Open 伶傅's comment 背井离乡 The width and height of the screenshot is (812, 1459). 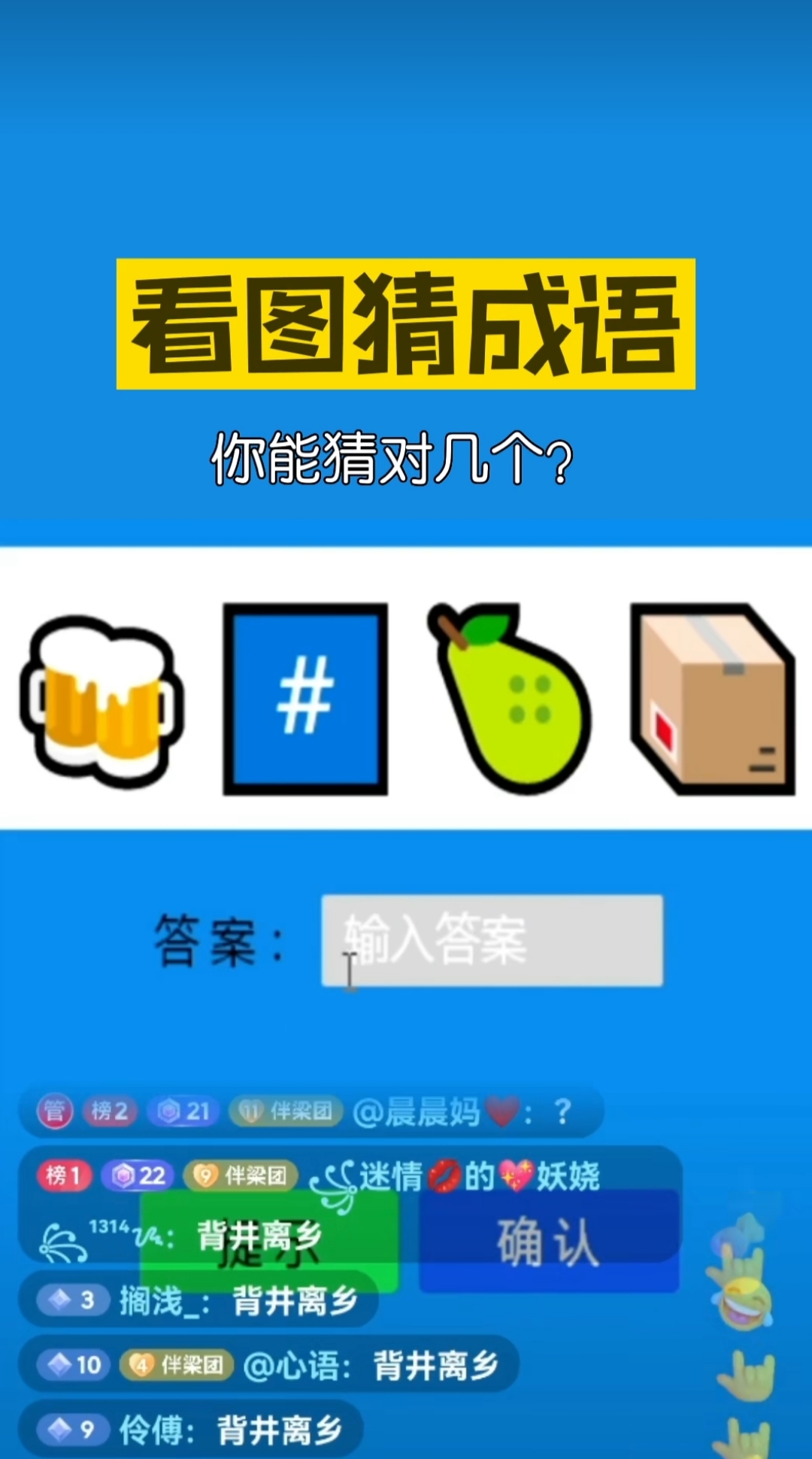coord(191,1429)
